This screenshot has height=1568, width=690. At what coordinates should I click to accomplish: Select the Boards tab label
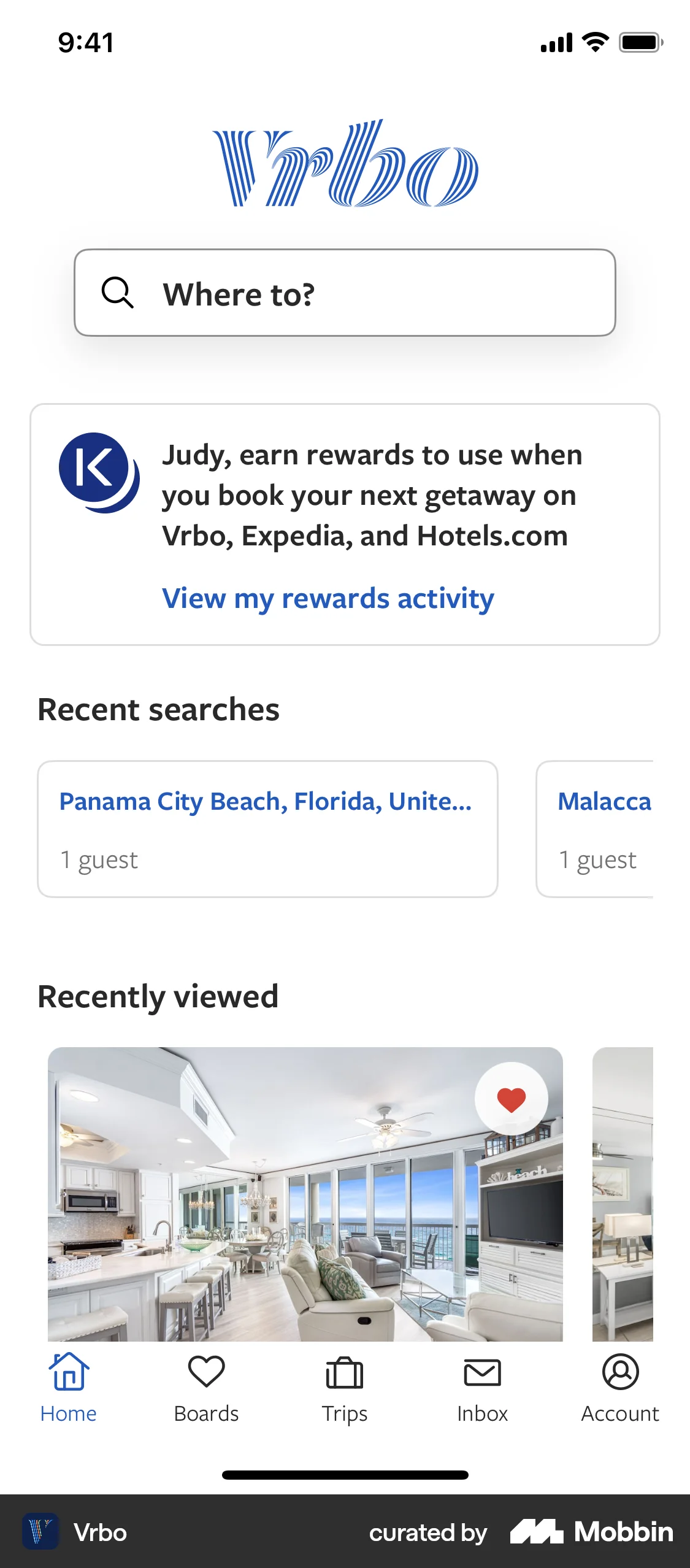tap(205, 1412)
